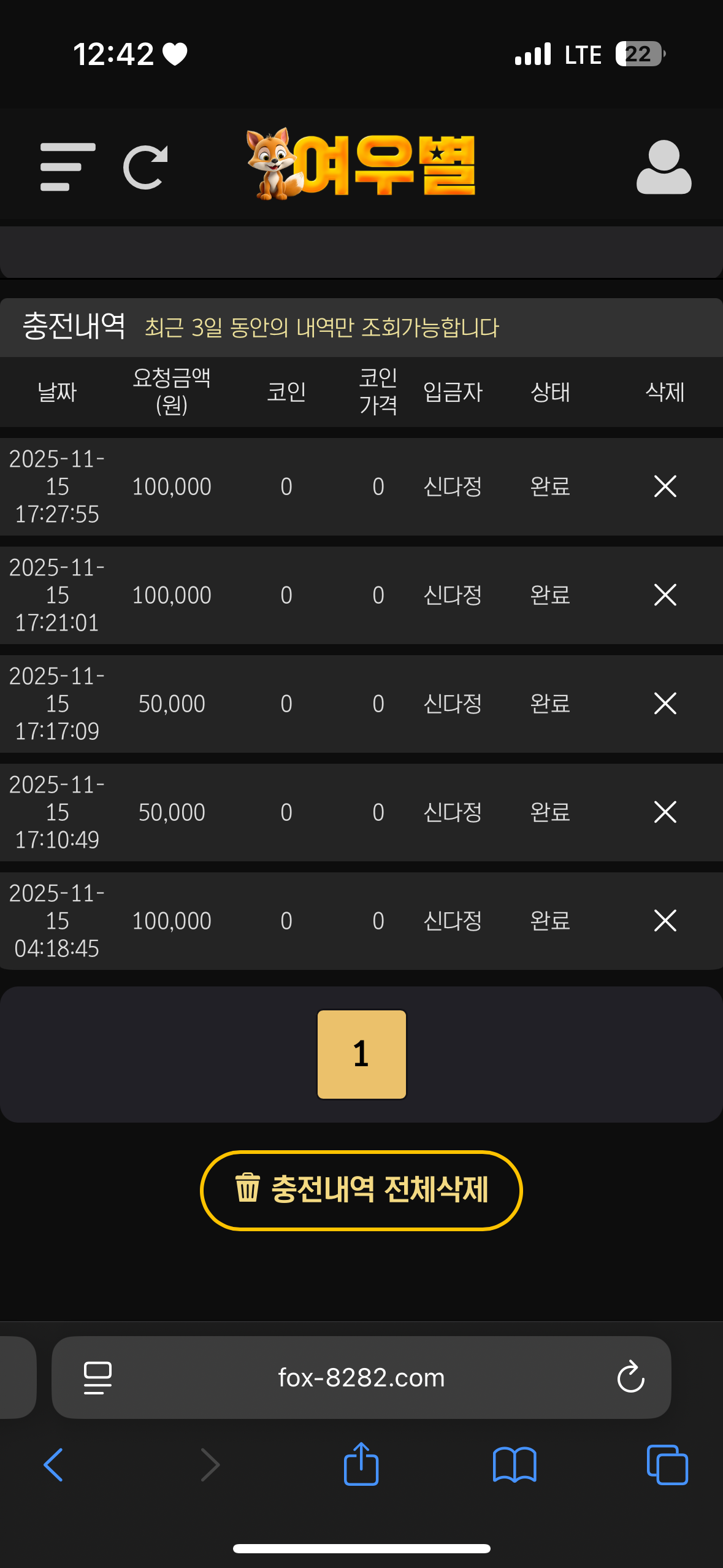Go back to the previous page
The height and width of the screenshot is (1568, 723).
click(53, 1465)
